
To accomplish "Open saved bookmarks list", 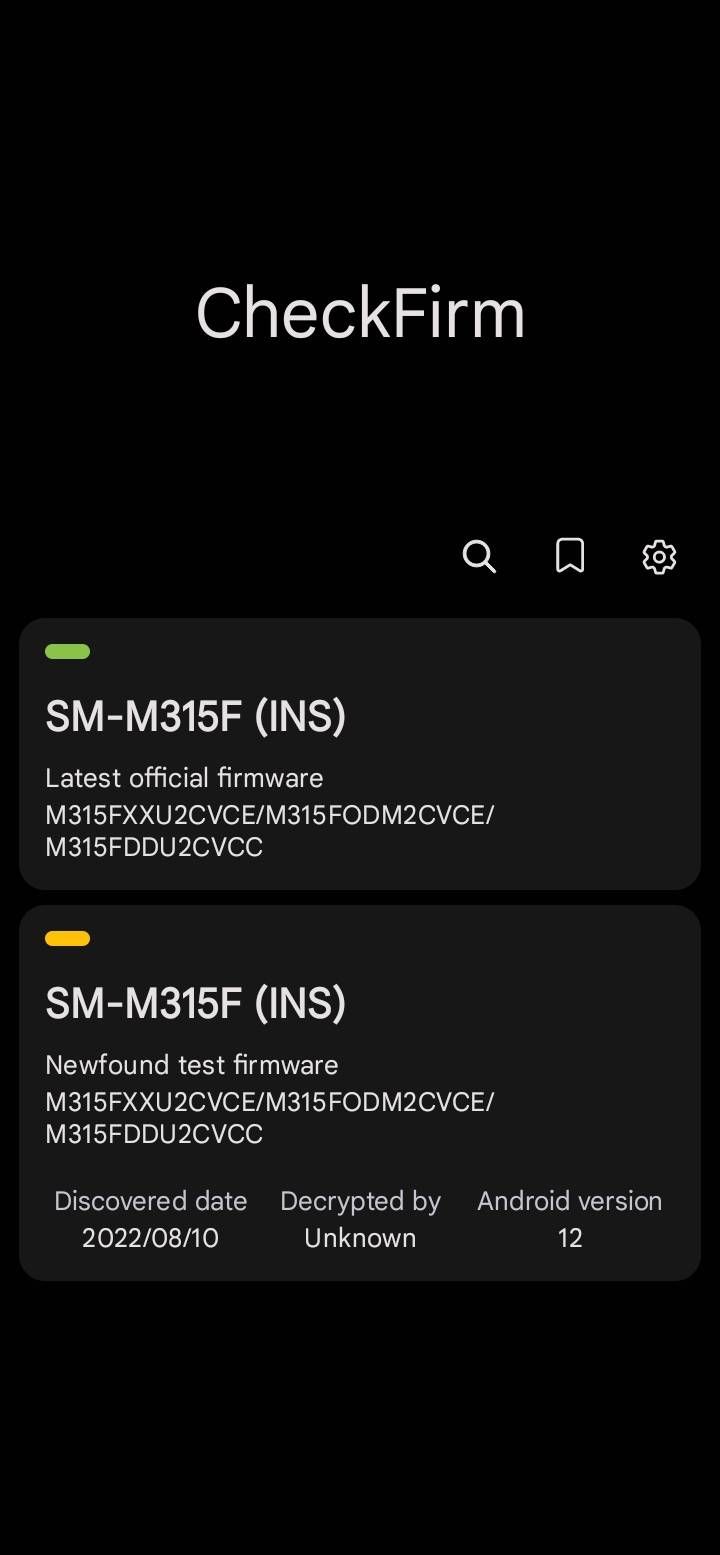I will coord(569,557).
